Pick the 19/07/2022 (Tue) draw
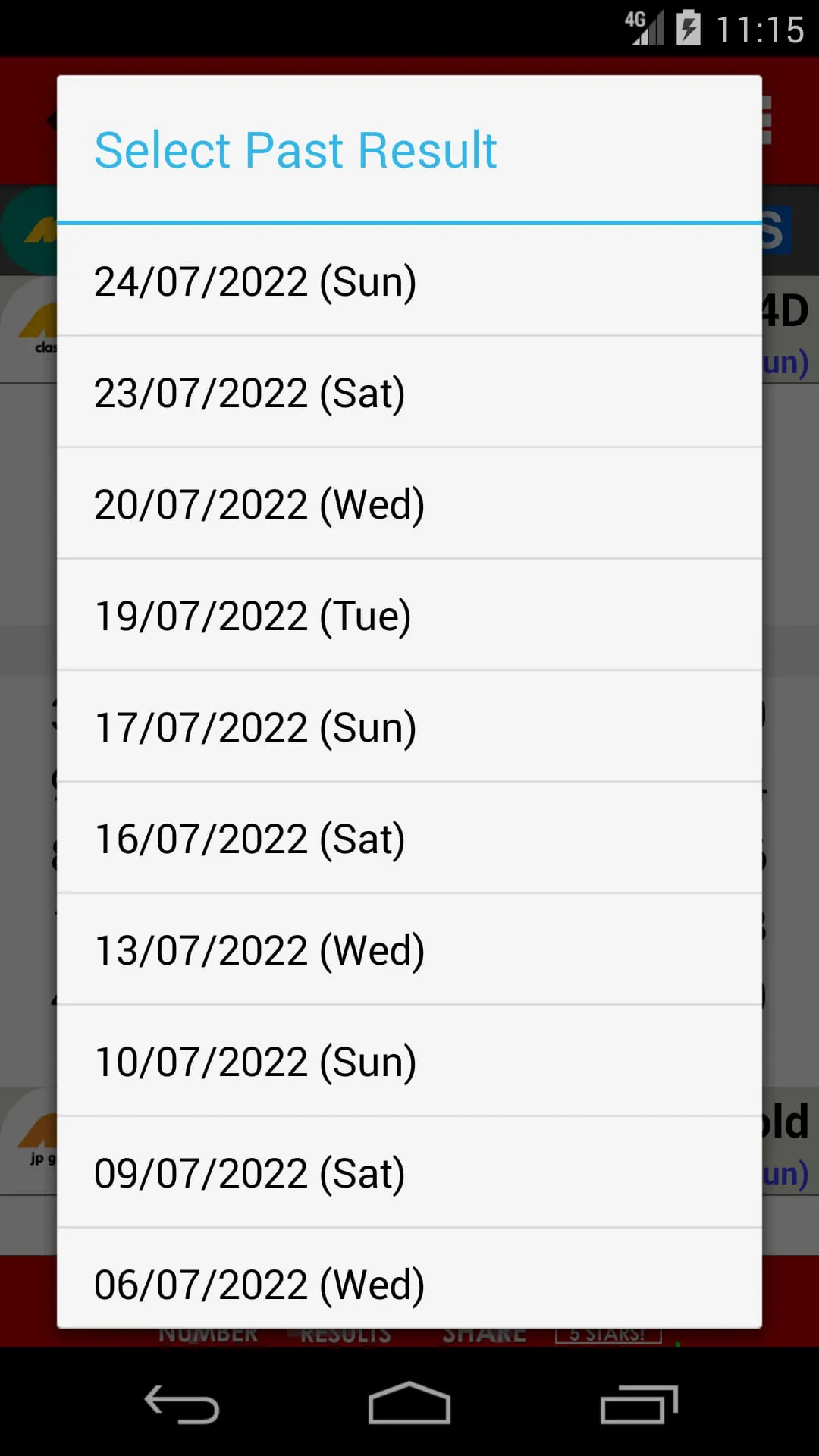The width and height of the screenshot is (819, 1456). [x=409, y=616]
